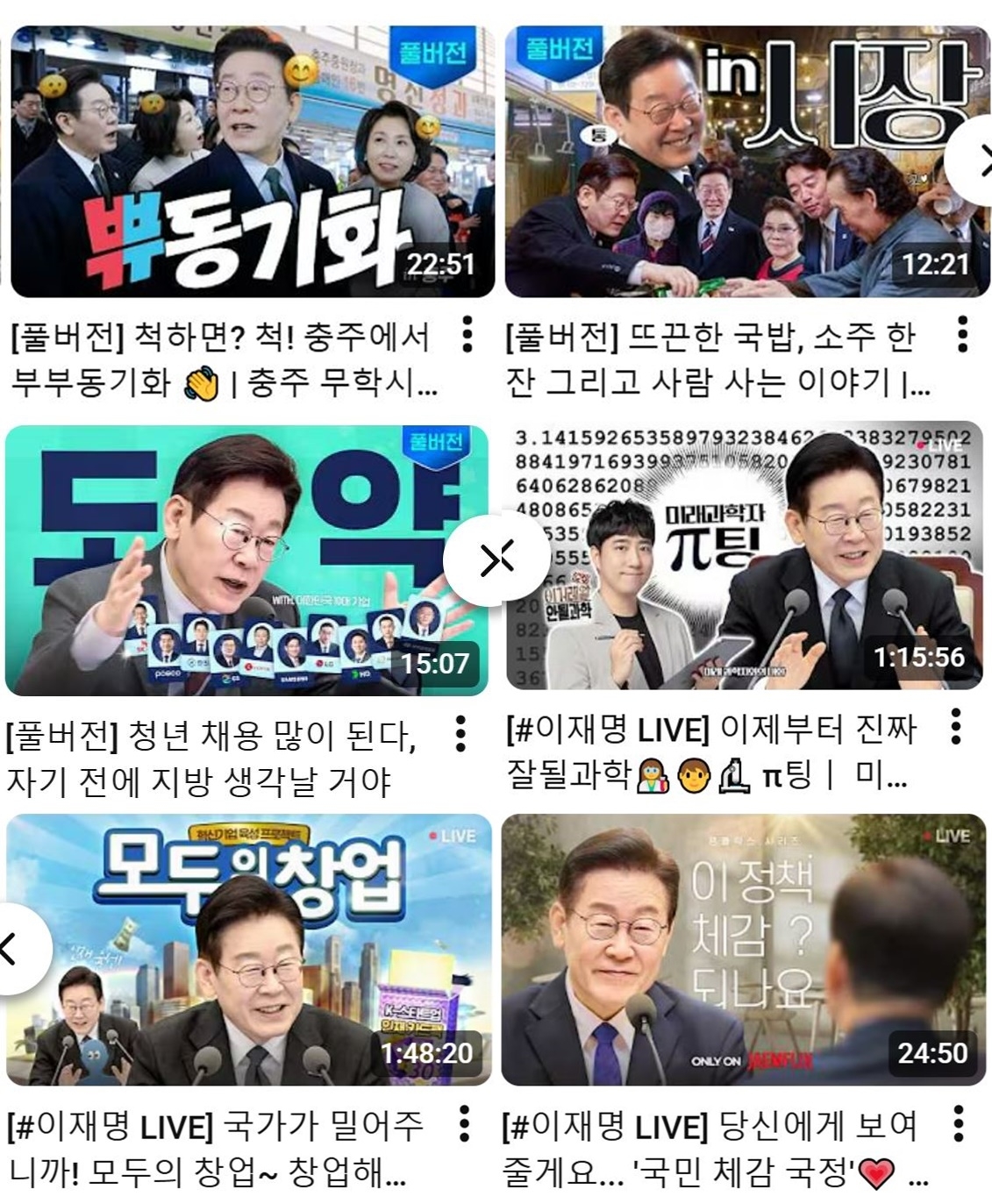The image size is (992, 1204).
Task: Open more options for 국가가 밀어주니까 video
Action: 464,1125
